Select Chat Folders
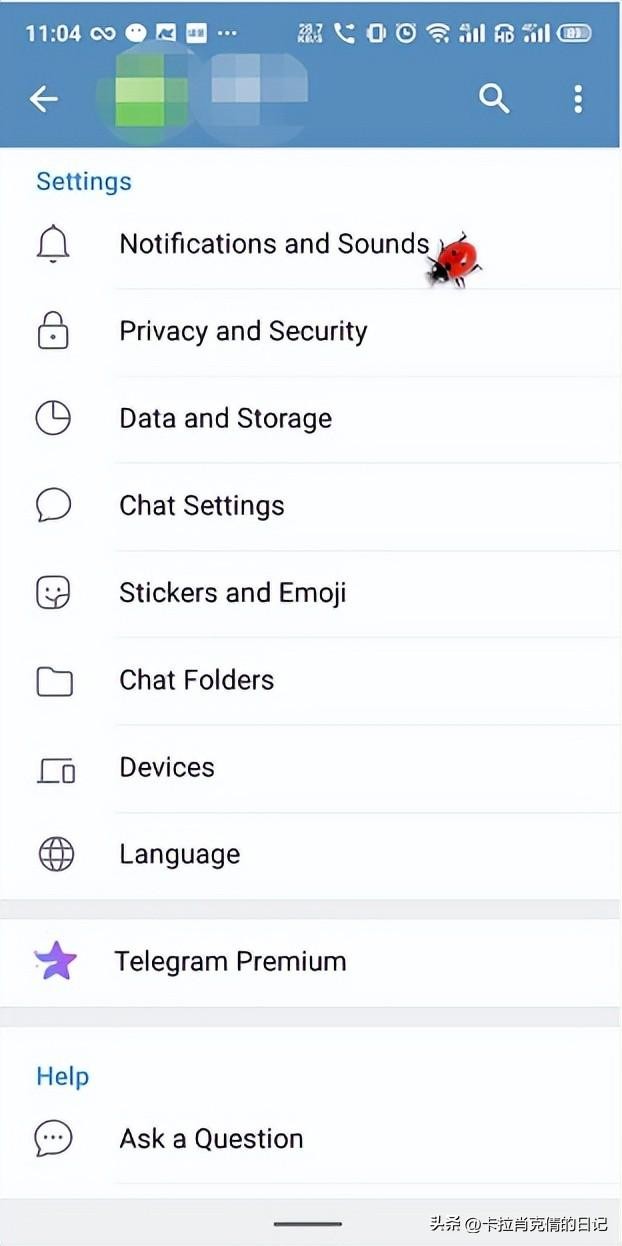 click(x=196, y=680)
